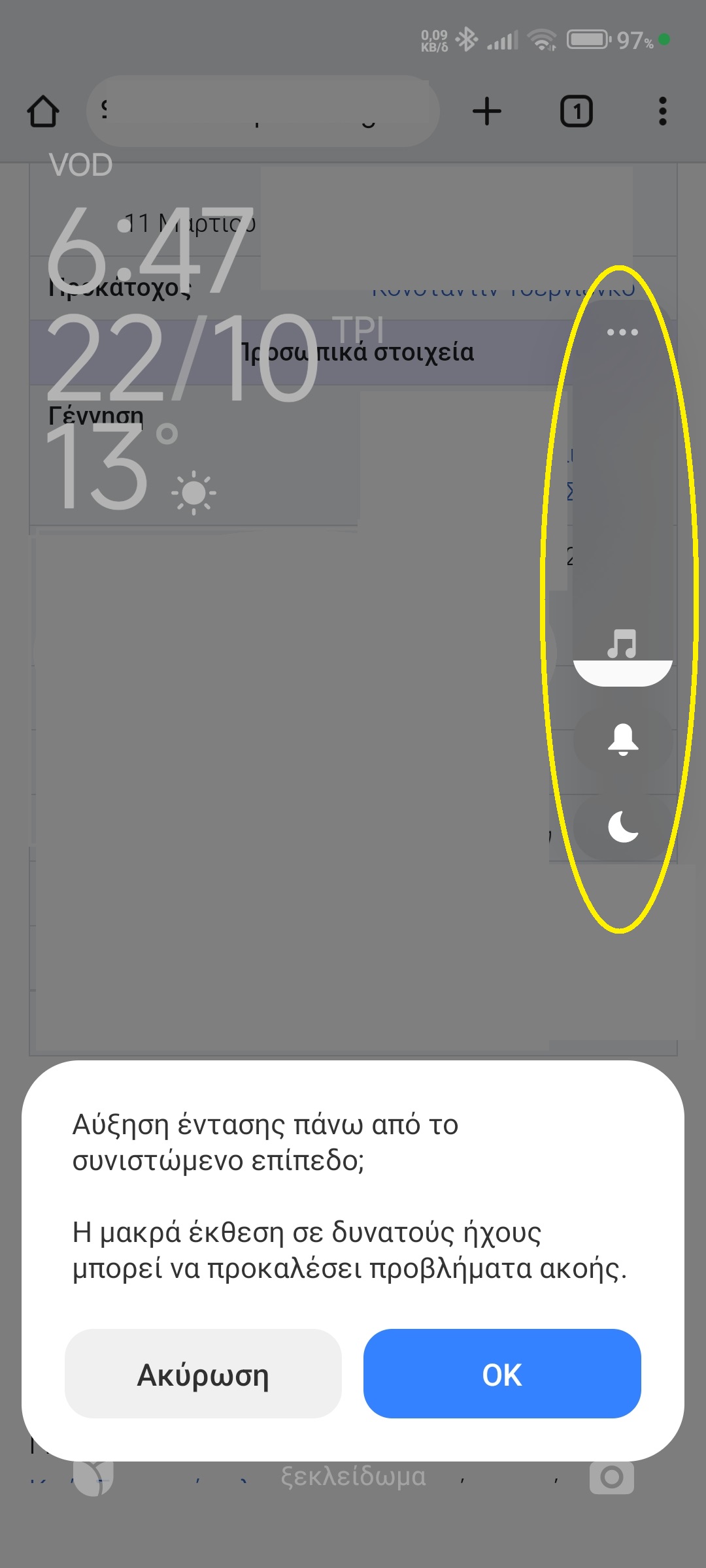Open the tab switcher showing 1
706x1568 pixels.
coord(576,111)
